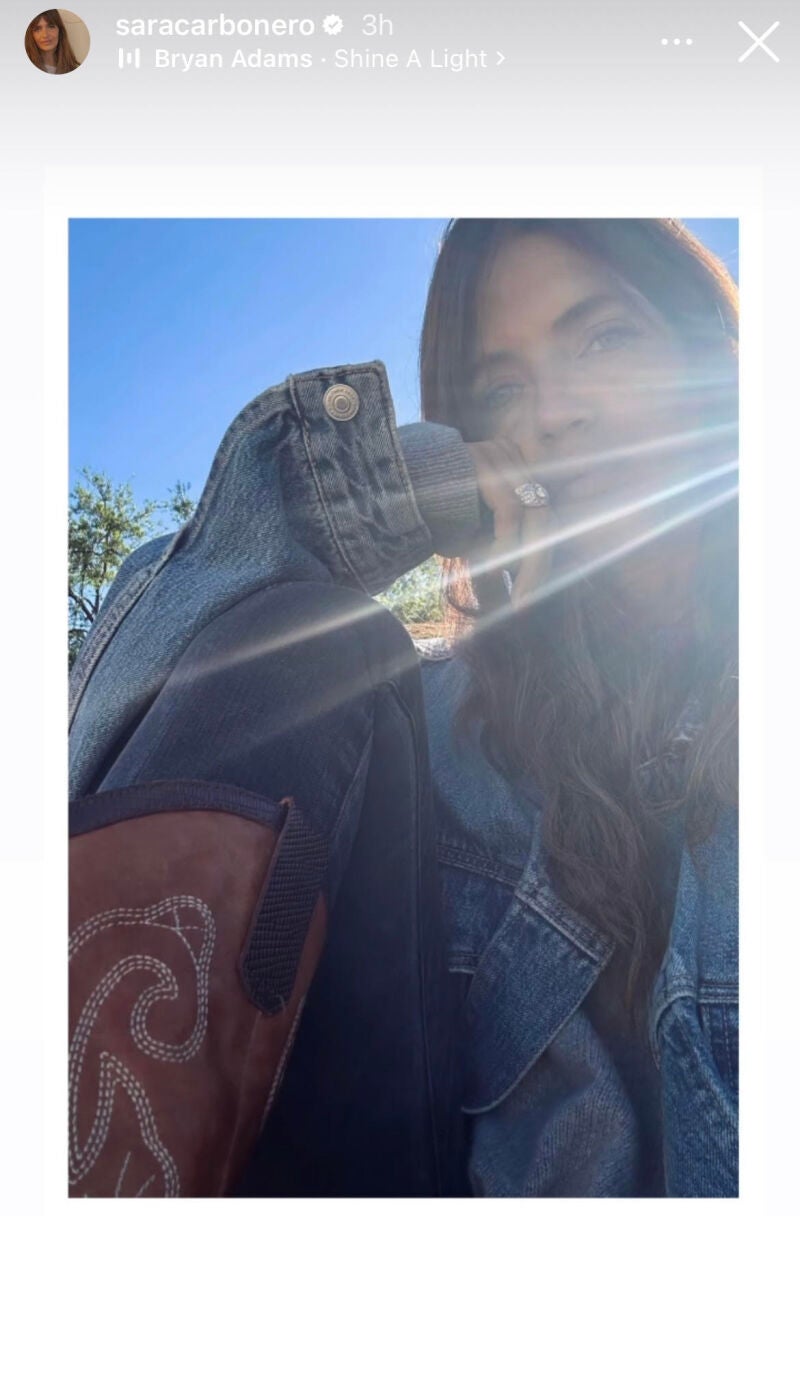800x1376 pixels.
Task: Close the story viewer
Action: point(758,42)
